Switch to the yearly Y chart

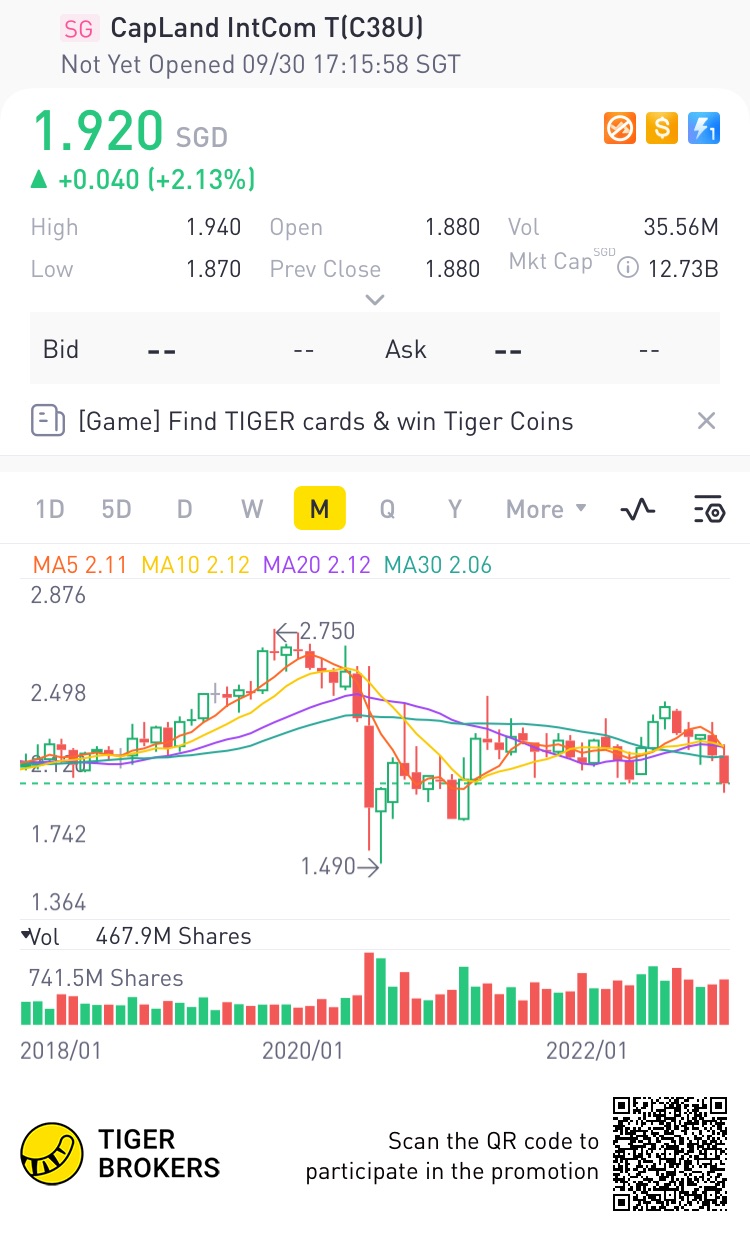click(x=454, y=509)
